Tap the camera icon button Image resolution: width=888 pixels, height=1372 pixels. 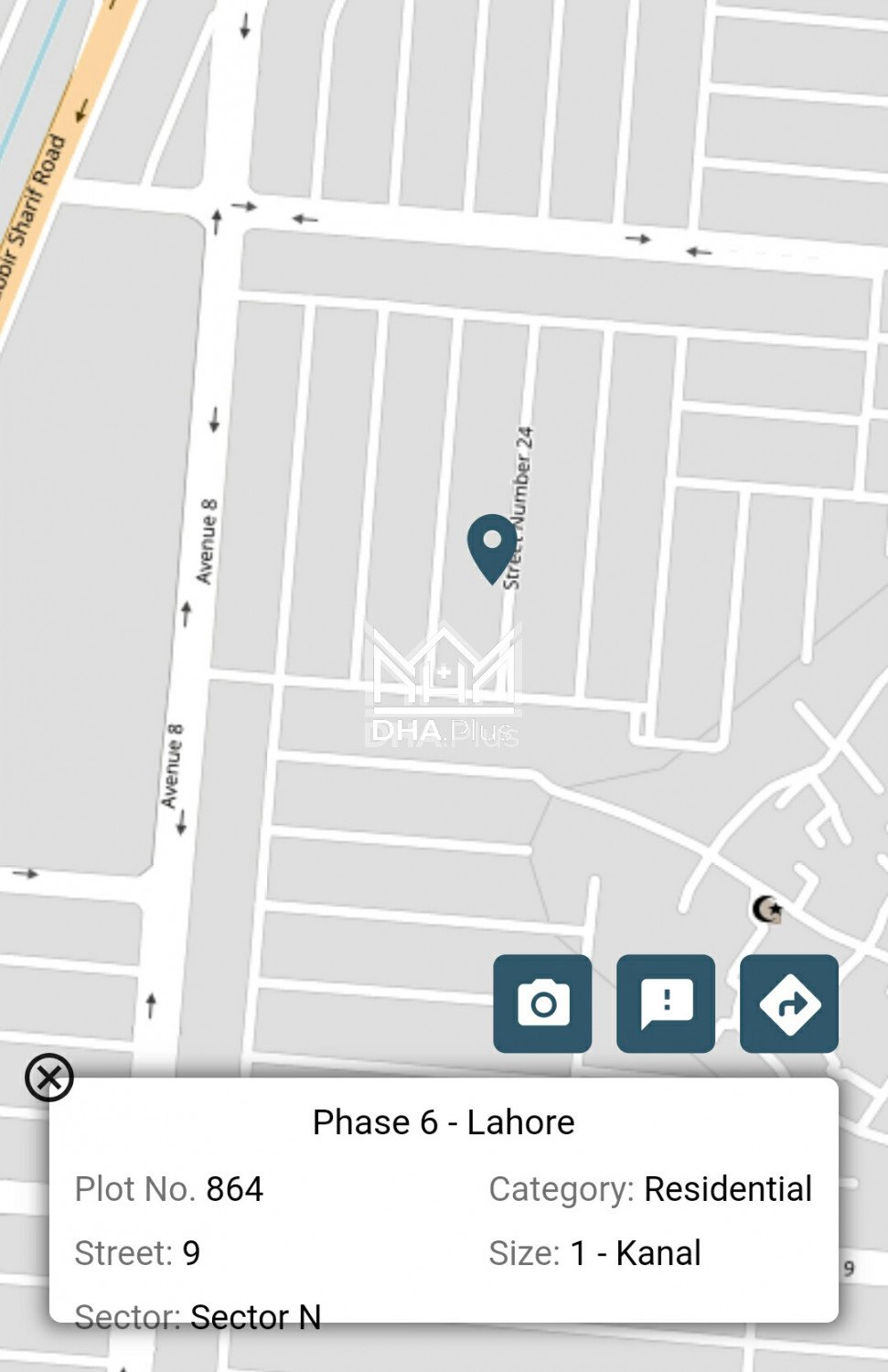click(x=542, y=1003)
